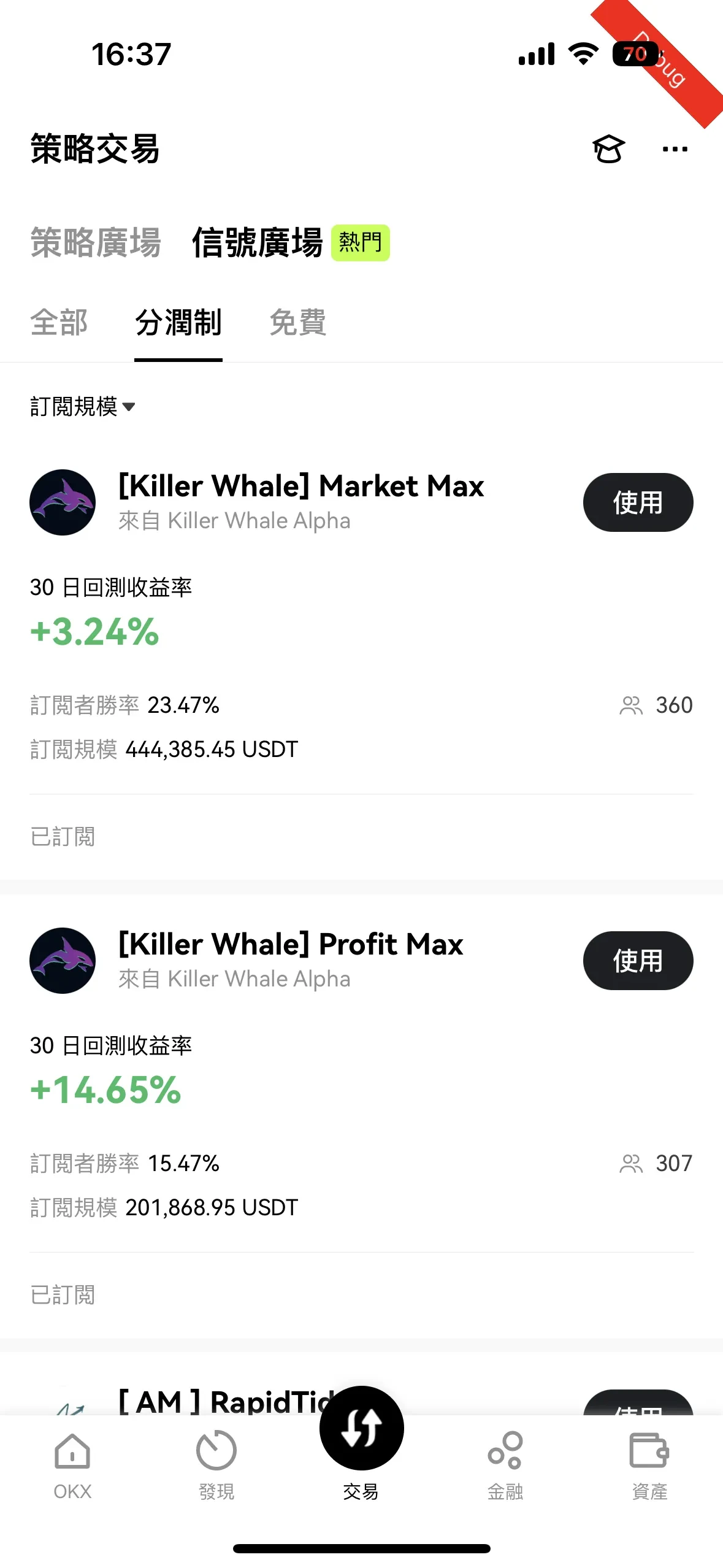This screenshot has height=1568, width=723.
Task: Tap the Killer Whale Profit Max avatar
Action: point(62,961)
